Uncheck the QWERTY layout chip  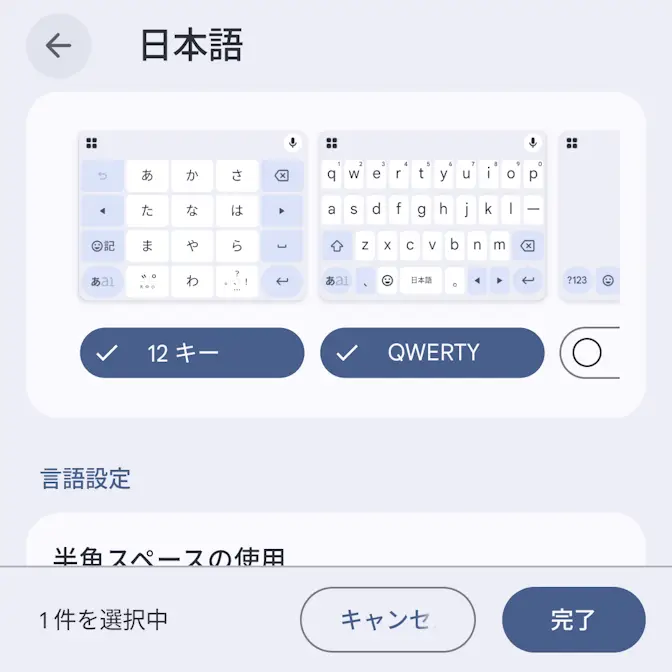[432, 353]
